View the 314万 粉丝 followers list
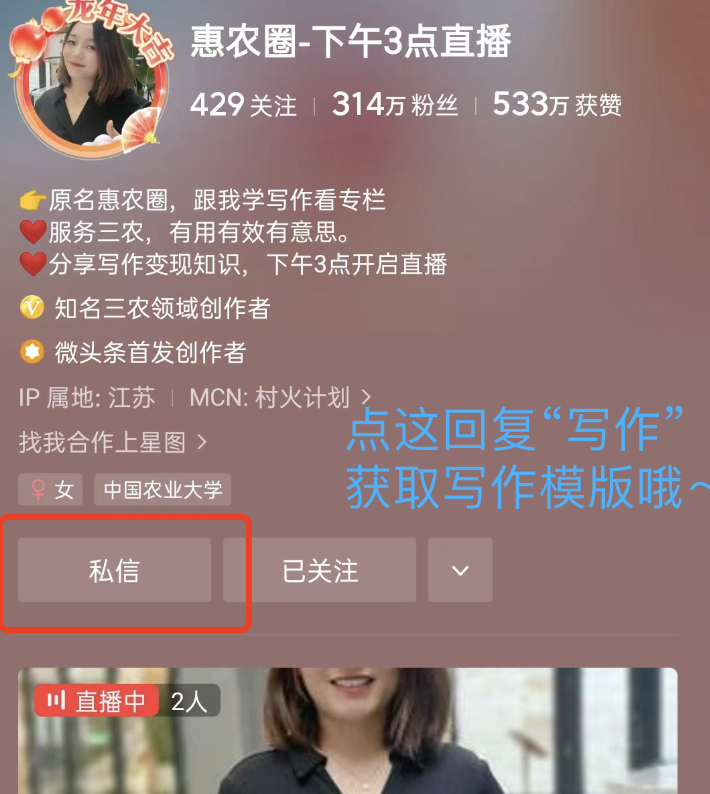710x794 pixels. tap(394, 104)
